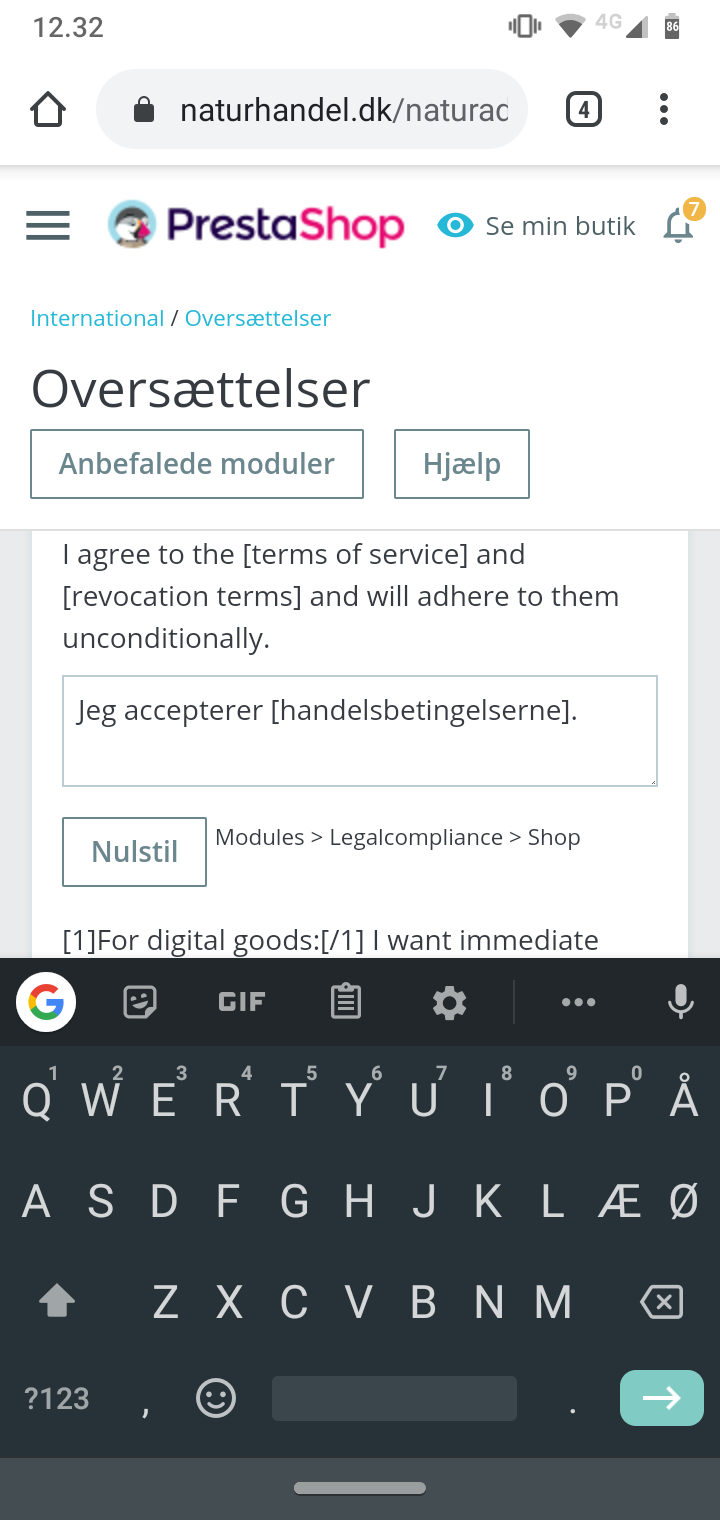Tap the browser home button
720x1520 pixels.
pyautogui.click(x=47, y=109)
